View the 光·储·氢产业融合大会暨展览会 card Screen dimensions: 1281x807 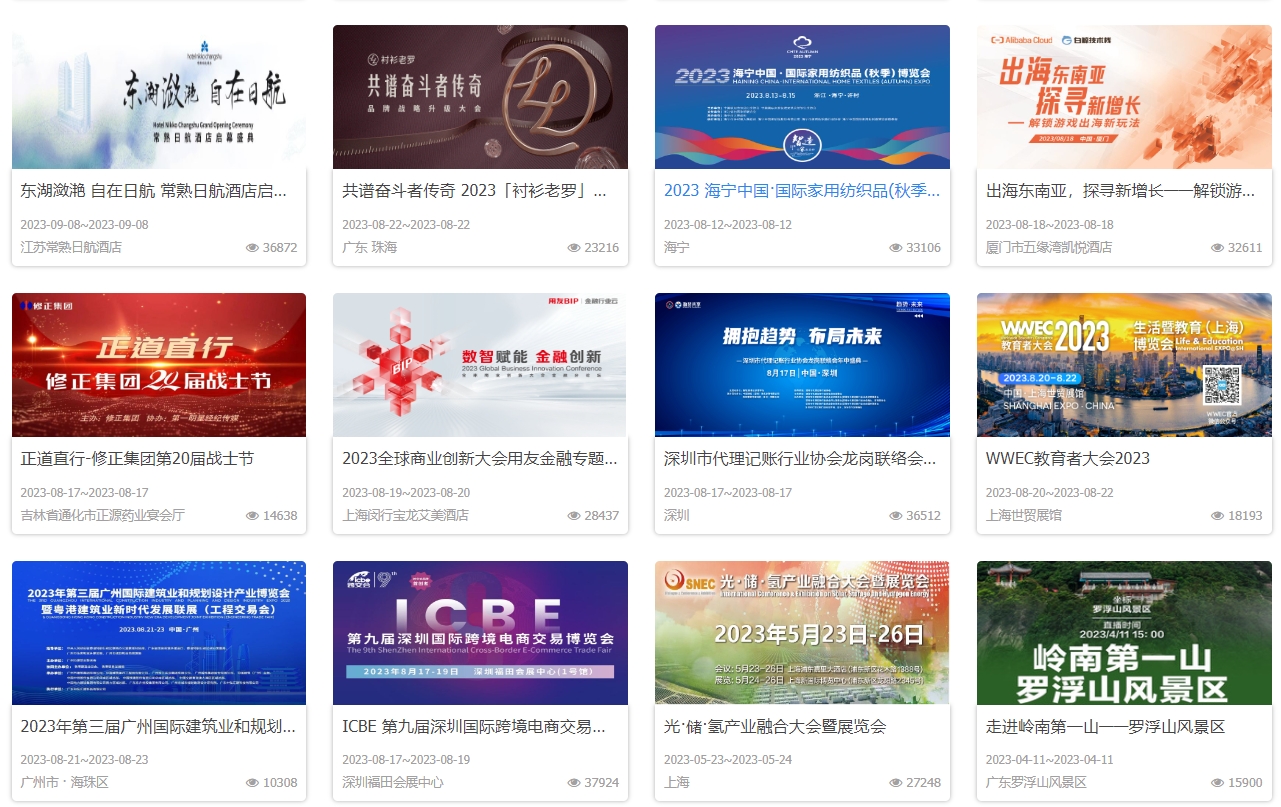(x=775, y=726)
